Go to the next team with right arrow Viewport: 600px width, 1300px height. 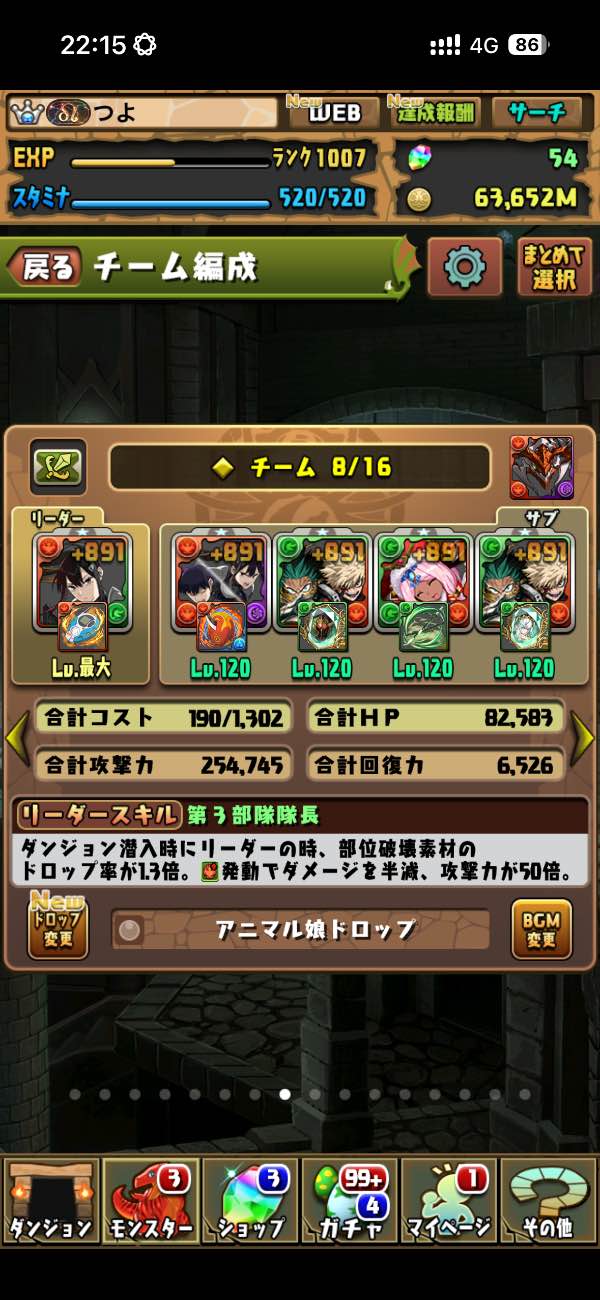tap(582, 739)
